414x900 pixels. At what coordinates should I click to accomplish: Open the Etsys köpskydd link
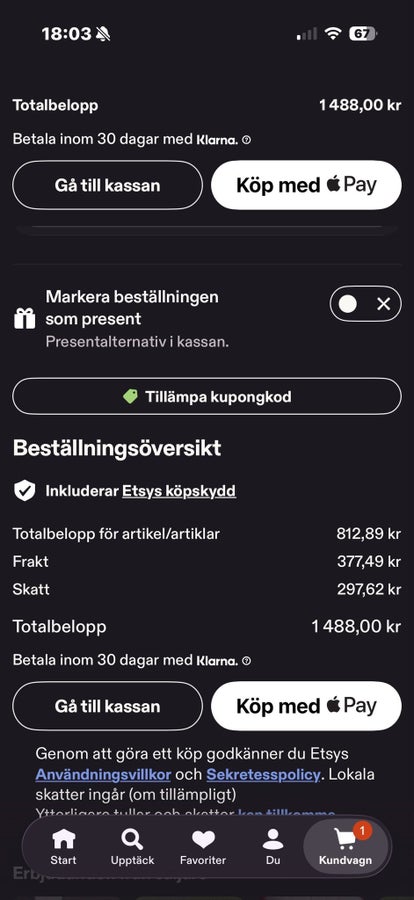(x=179, y=491)
